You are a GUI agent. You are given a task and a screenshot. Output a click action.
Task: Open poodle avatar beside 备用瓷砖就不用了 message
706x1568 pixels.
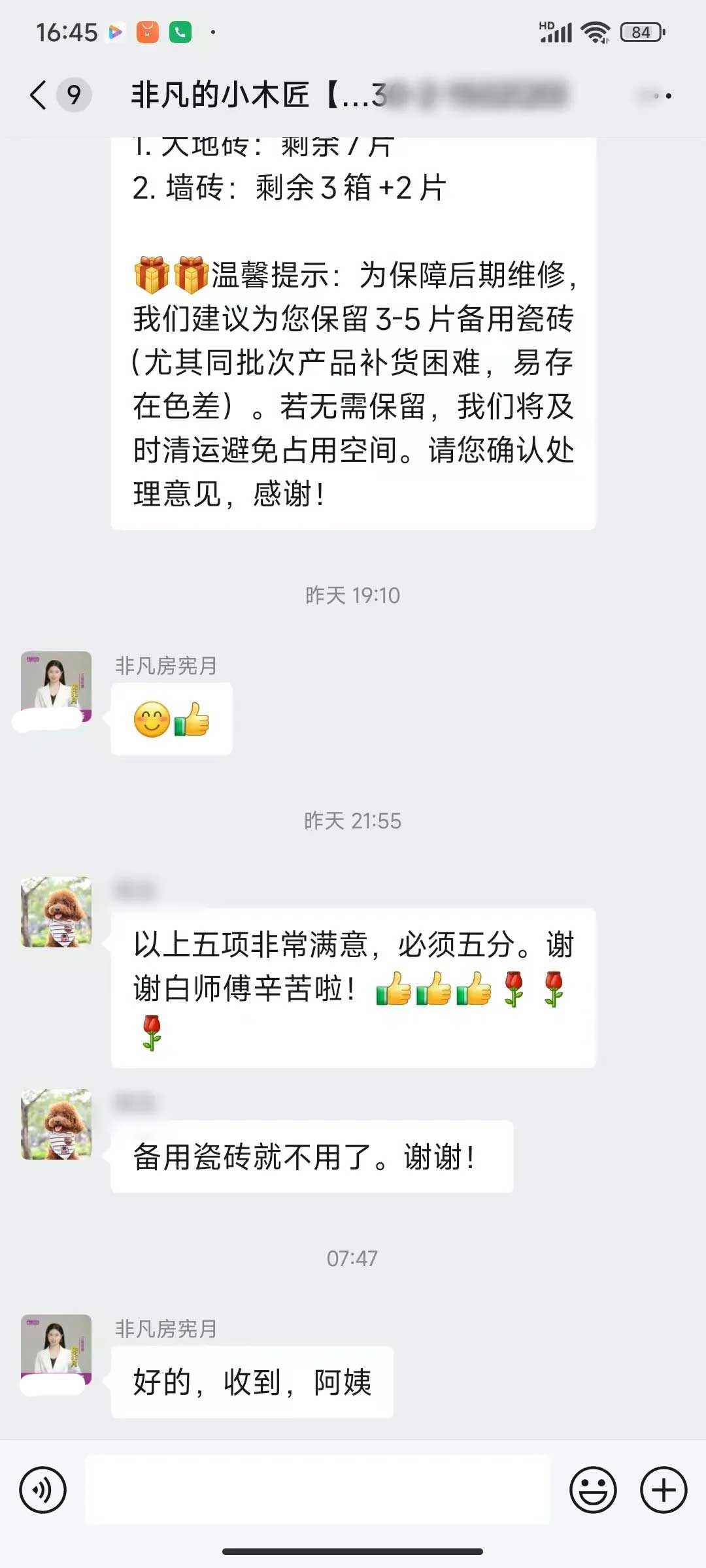56,1124
